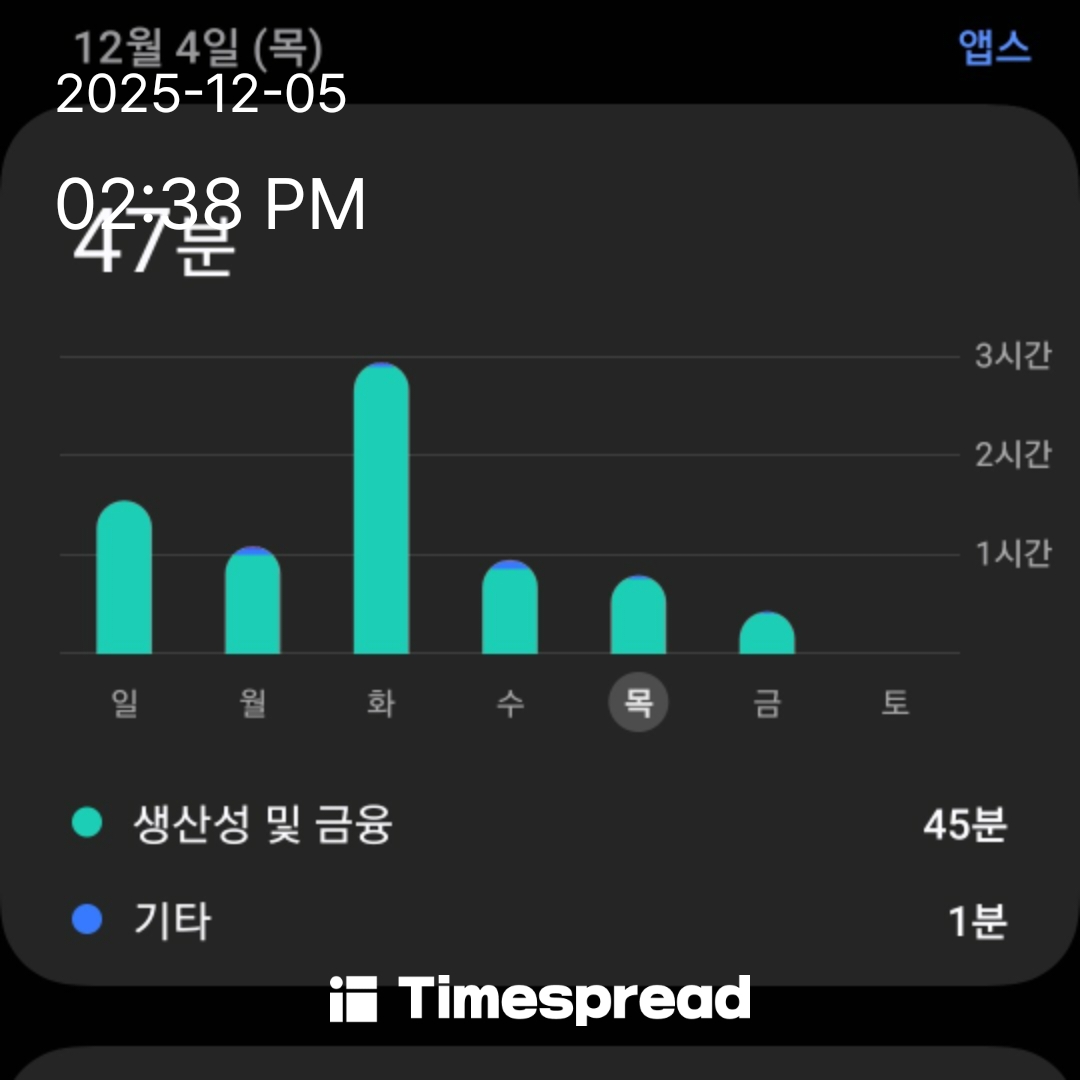This screenshot has width=1080, height=1080.
Task: Choose 토 on the day axis
Action: pos(895,703)
